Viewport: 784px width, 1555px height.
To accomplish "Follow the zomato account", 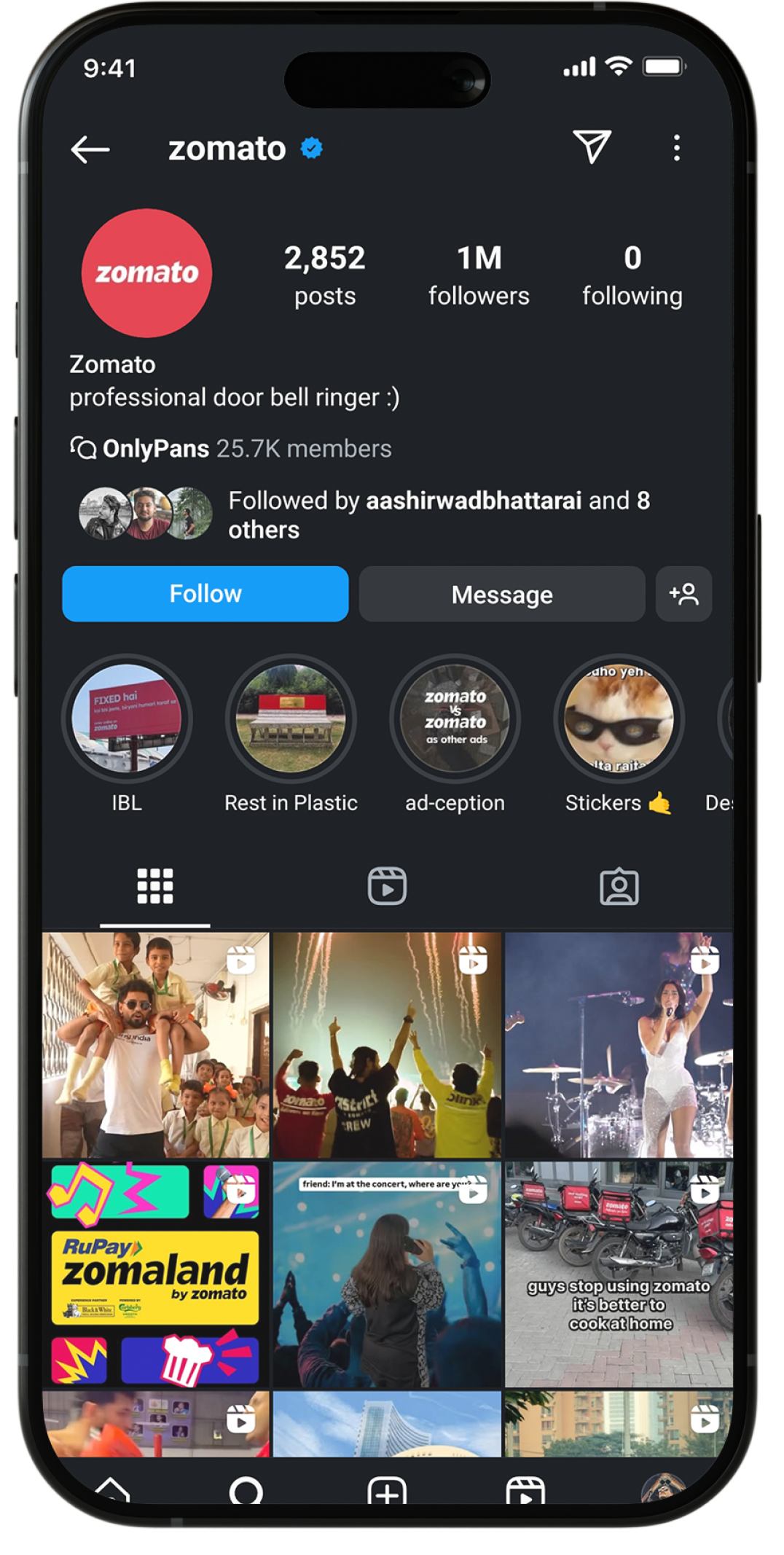I will click(x=205, y=594).
